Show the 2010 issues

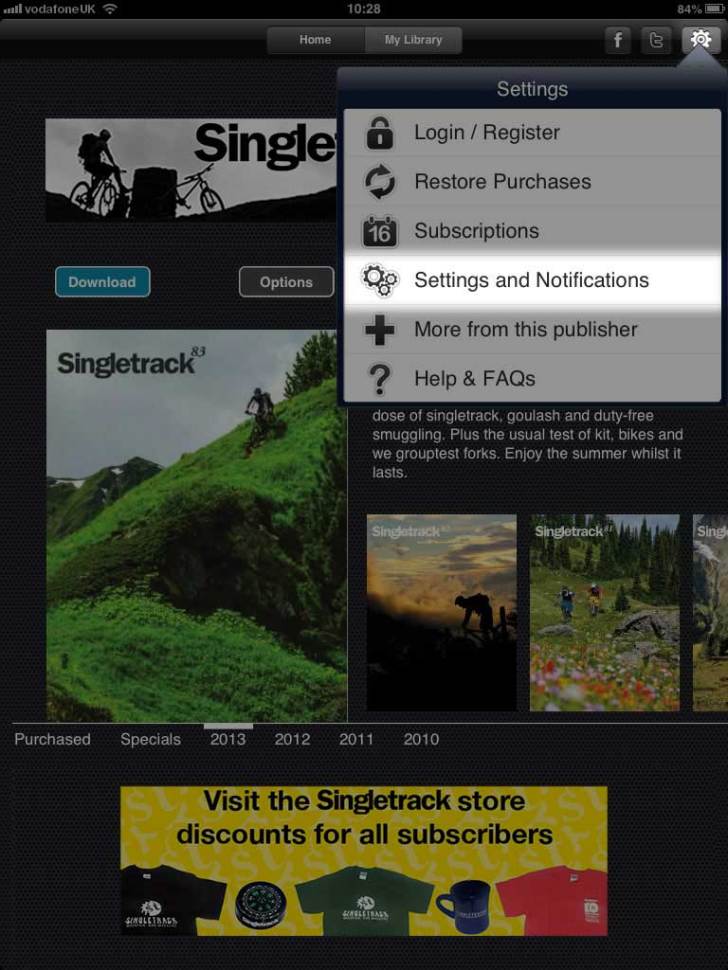(x=421, y=740)
